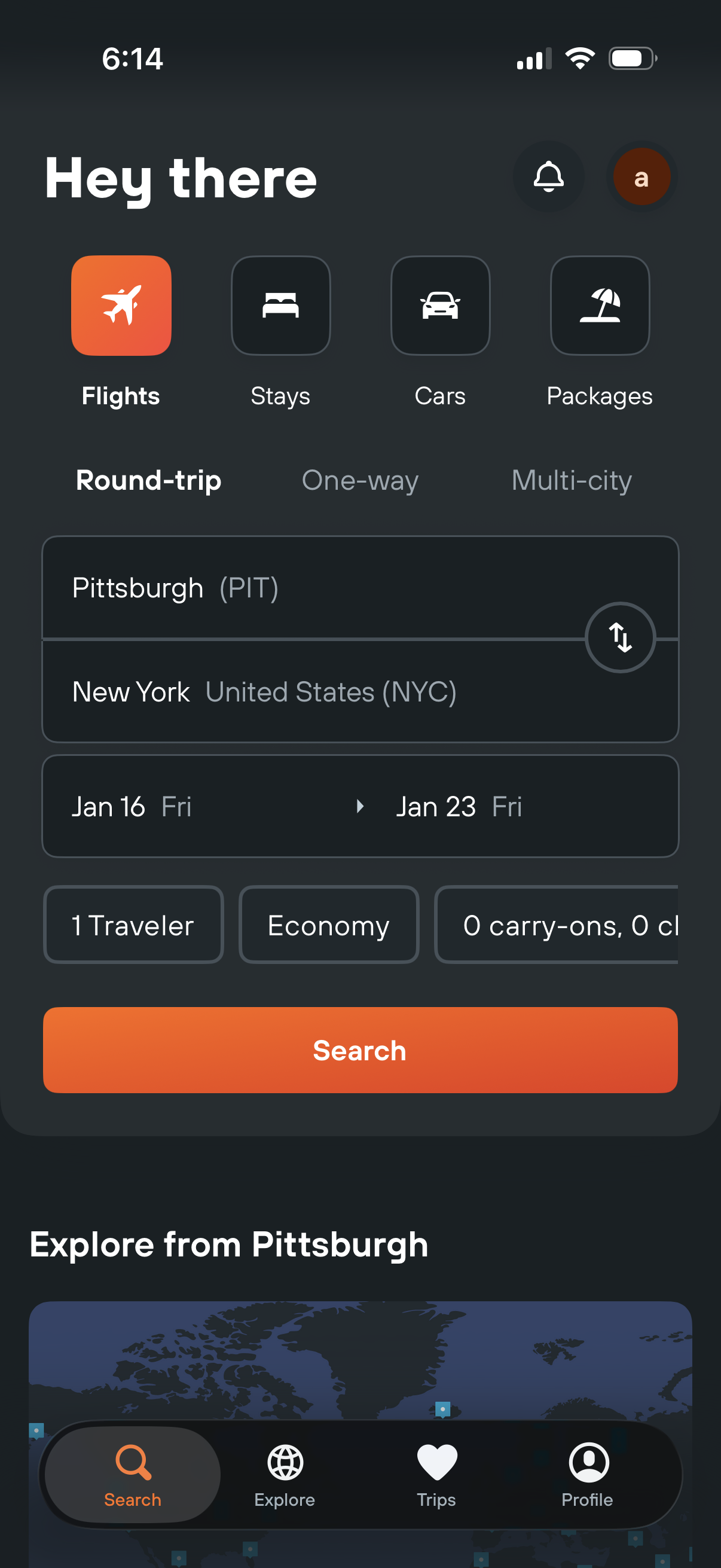
Task: Select the Multi-city trip type
Action: pos(572,480)
